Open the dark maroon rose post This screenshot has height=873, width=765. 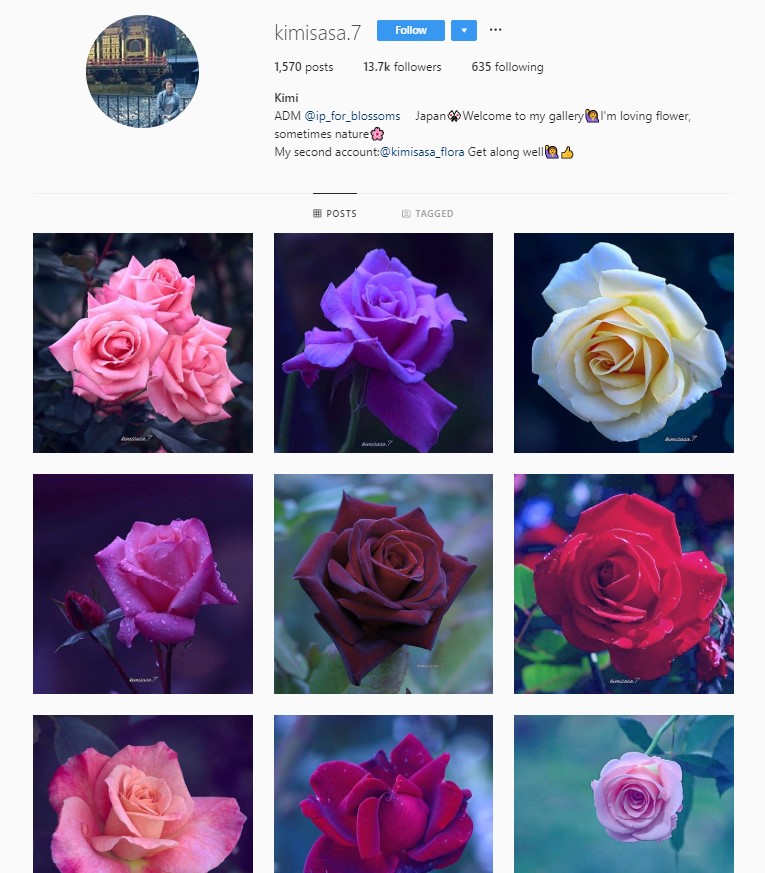(383, 583)
